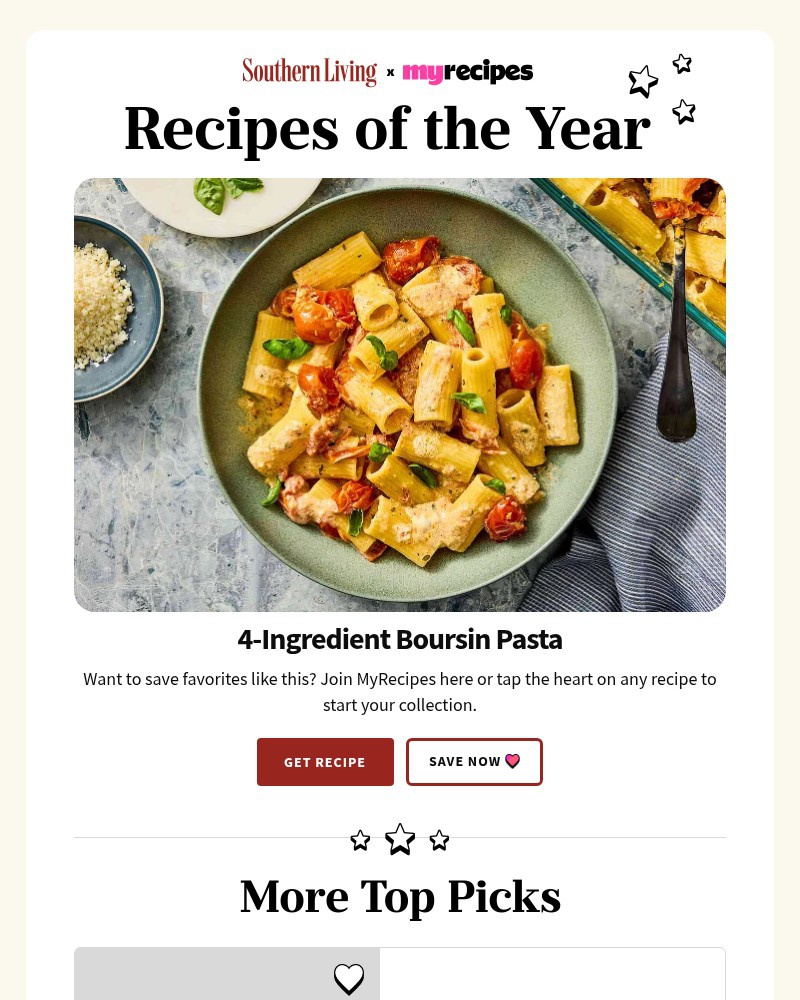
Task: Click the filled star beneath the pasta section
Action: (400, 839)
